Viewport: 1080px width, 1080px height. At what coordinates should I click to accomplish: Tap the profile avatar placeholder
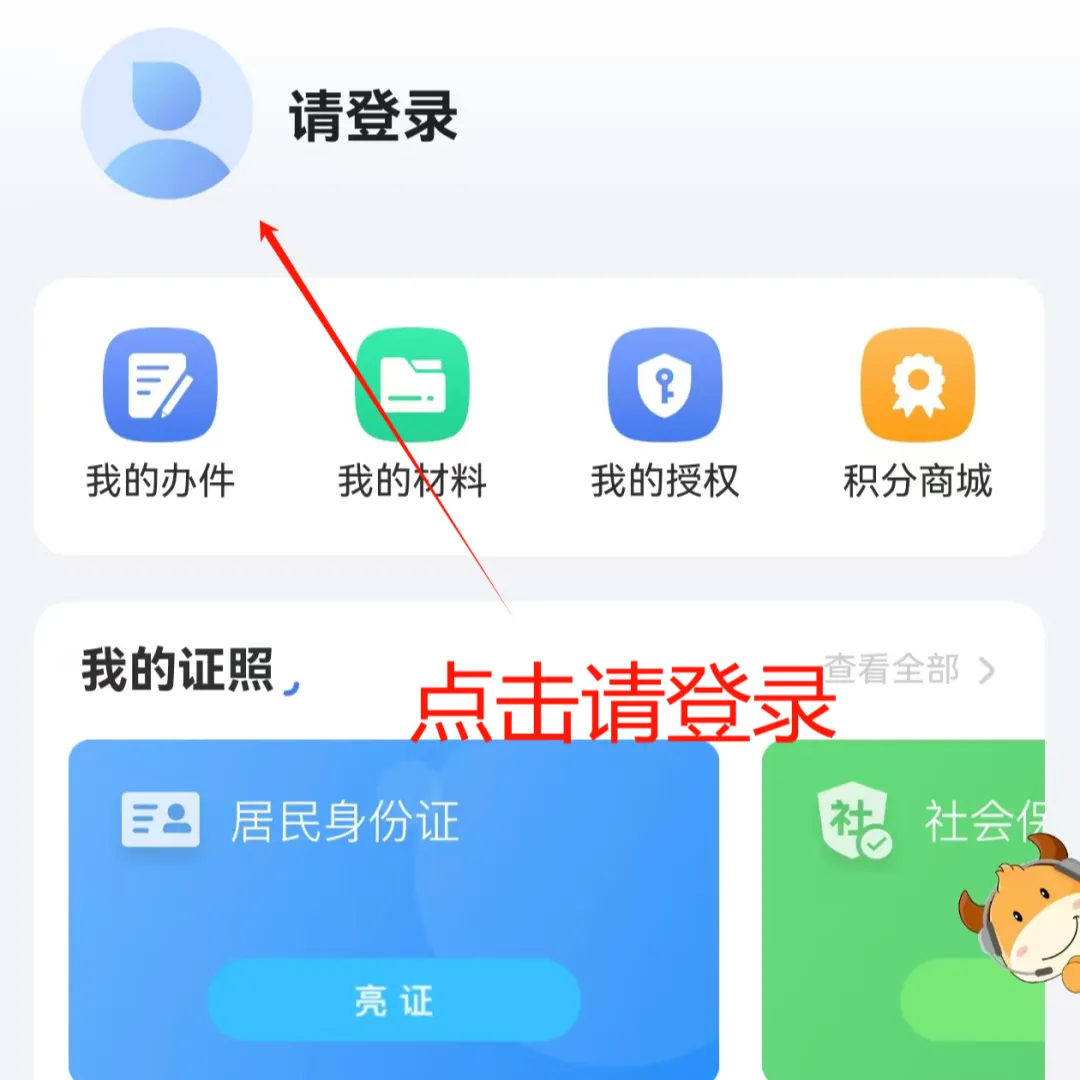166,113
